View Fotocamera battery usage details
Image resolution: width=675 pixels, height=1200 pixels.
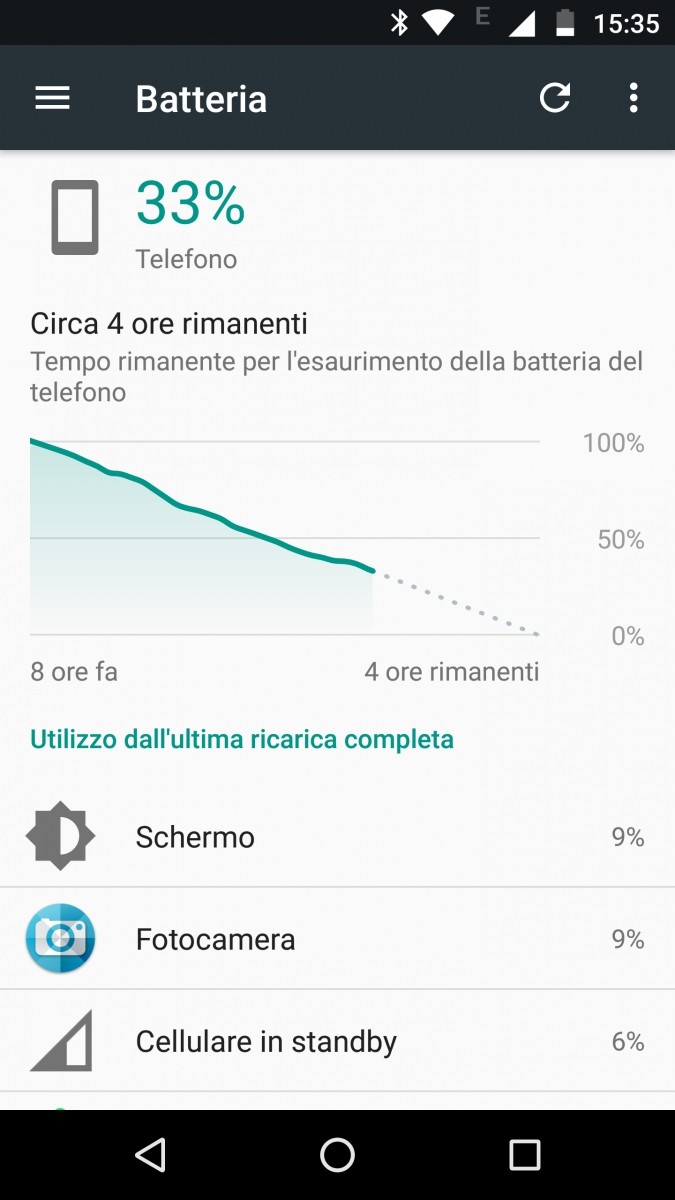click(337, 939)
